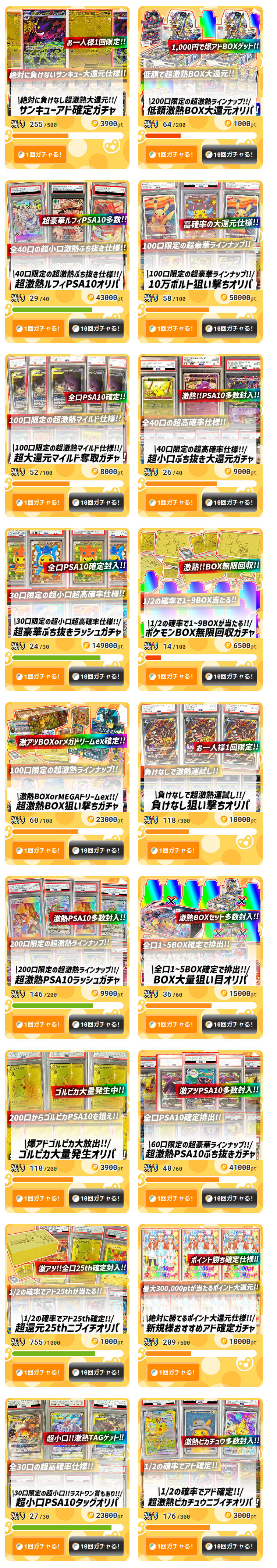Tap 10回ガチャる for 超激熱PSA10ぶち抜きガチャ
Viewport: 277px width, 1568px height.
(229, 1198)
